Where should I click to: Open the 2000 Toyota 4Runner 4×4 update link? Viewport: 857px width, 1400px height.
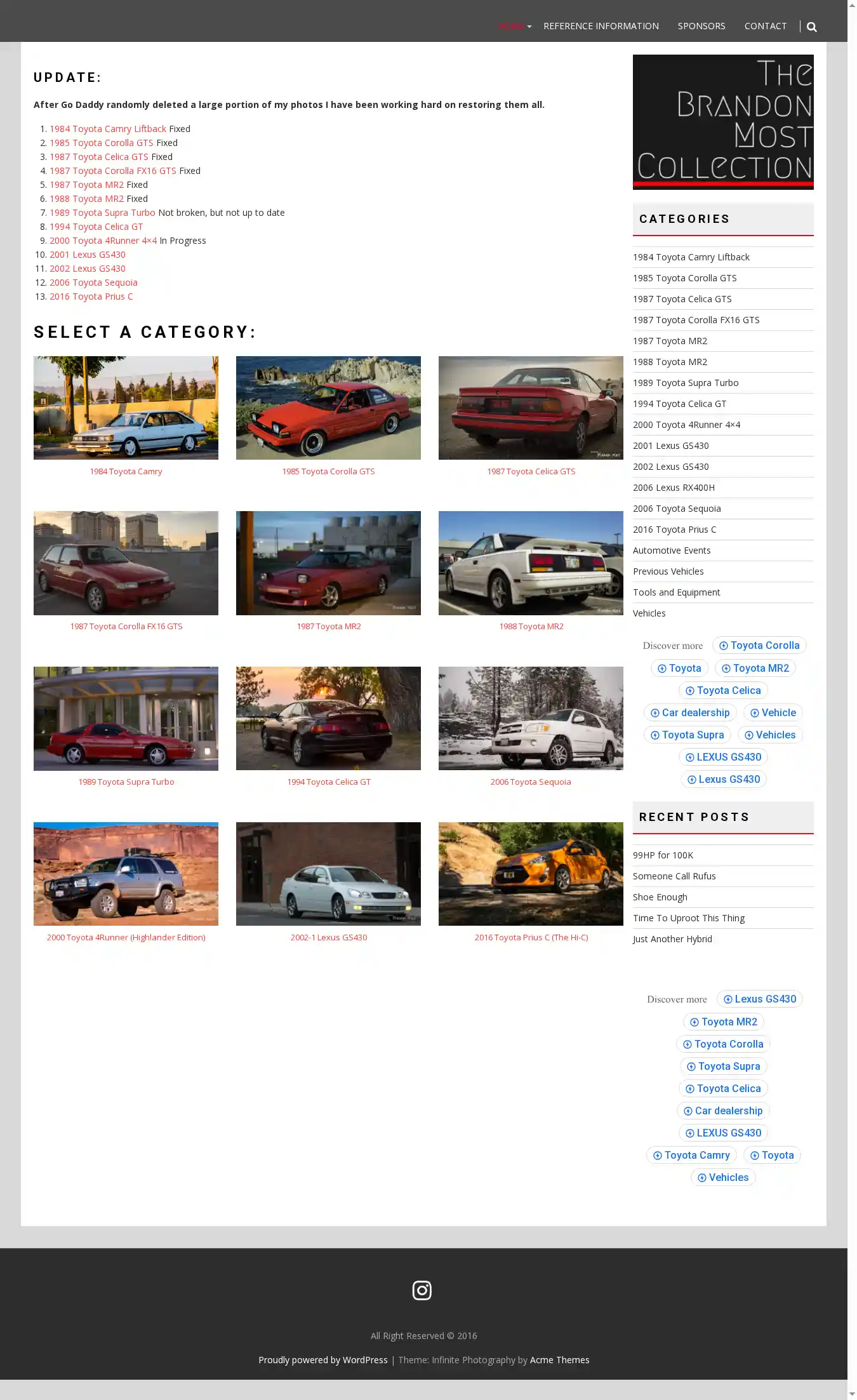pos(103,241)
